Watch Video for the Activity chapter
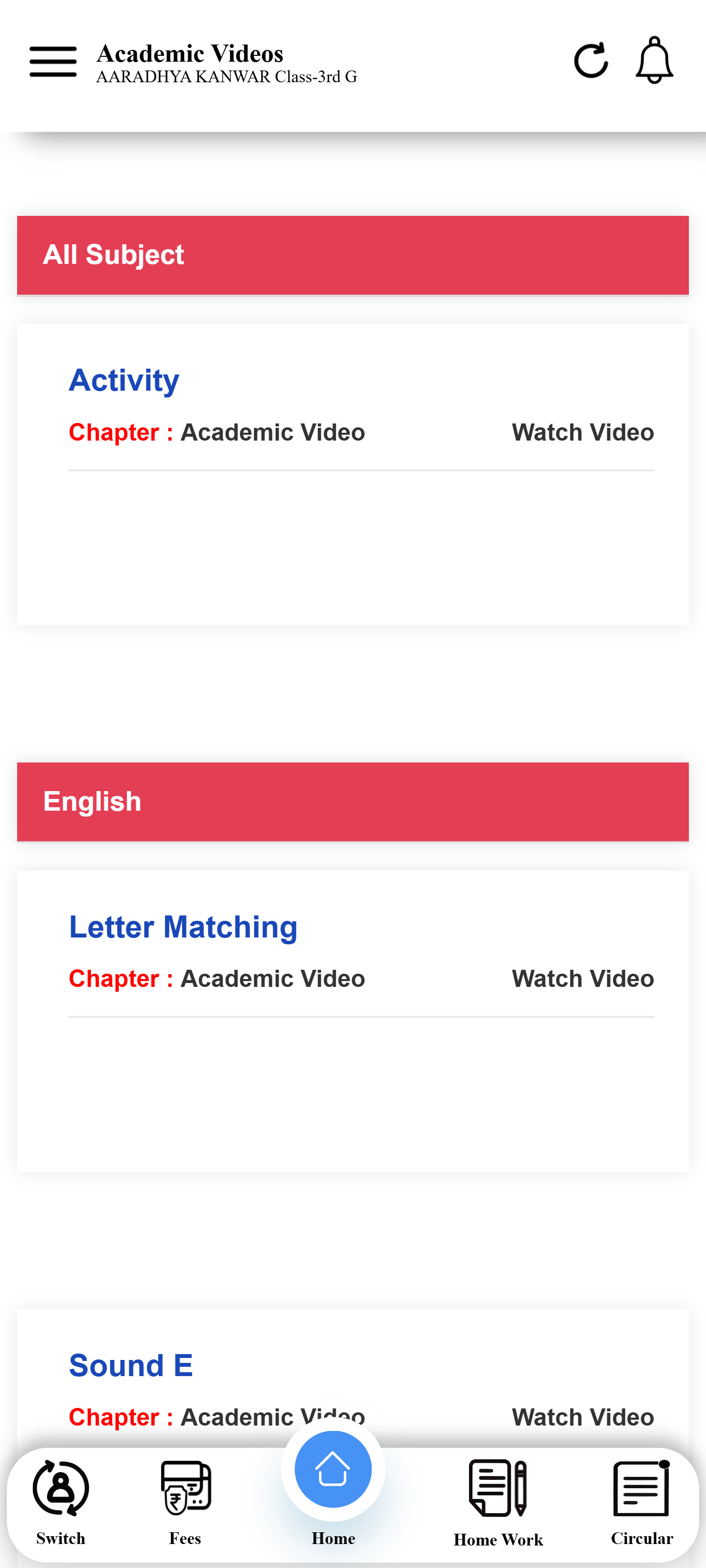 (x=583, y=433)
